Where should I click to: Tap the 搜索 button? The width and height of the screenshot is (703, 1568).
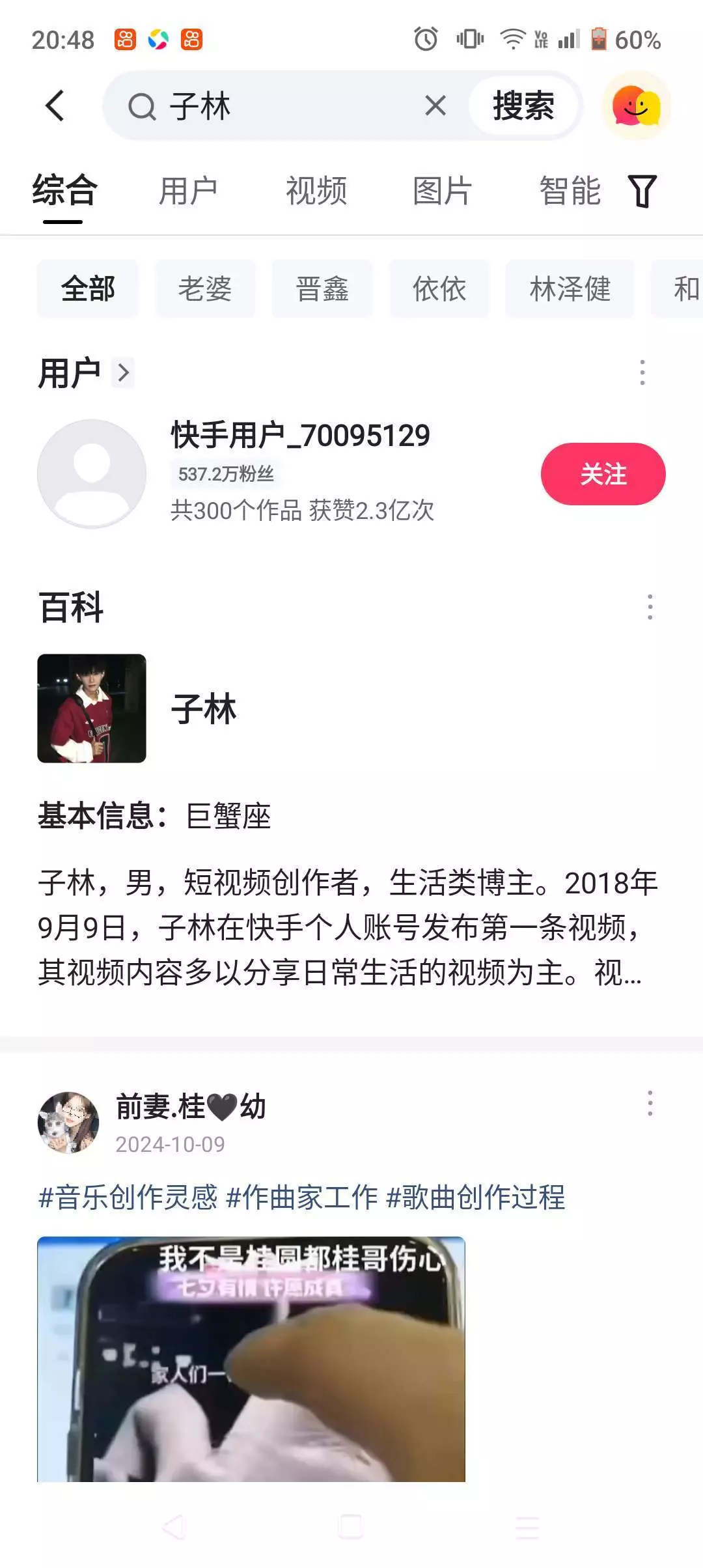tap(523, 105)
